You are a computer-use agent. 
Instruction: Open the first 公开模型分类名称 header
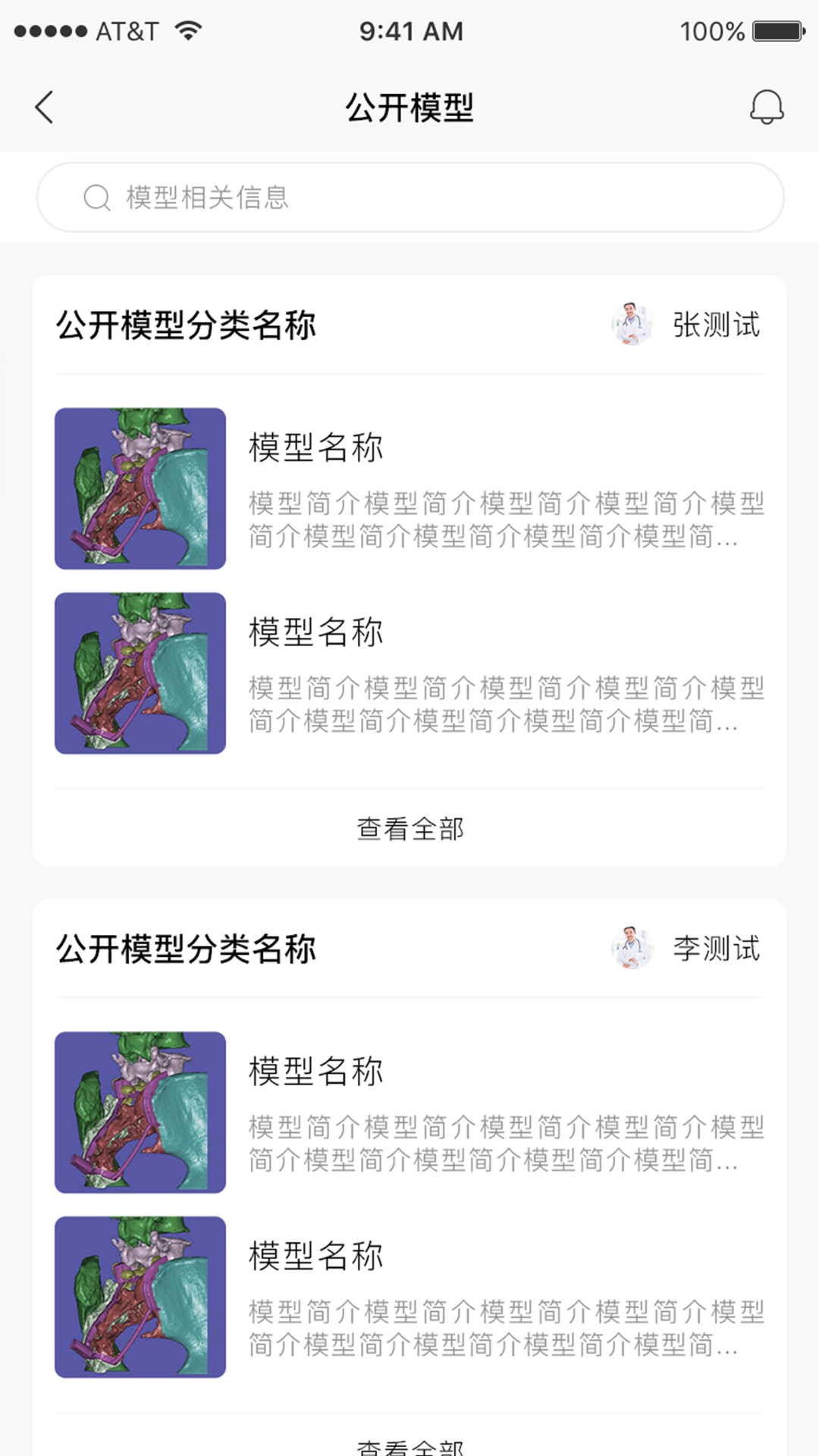pos(187,324)
